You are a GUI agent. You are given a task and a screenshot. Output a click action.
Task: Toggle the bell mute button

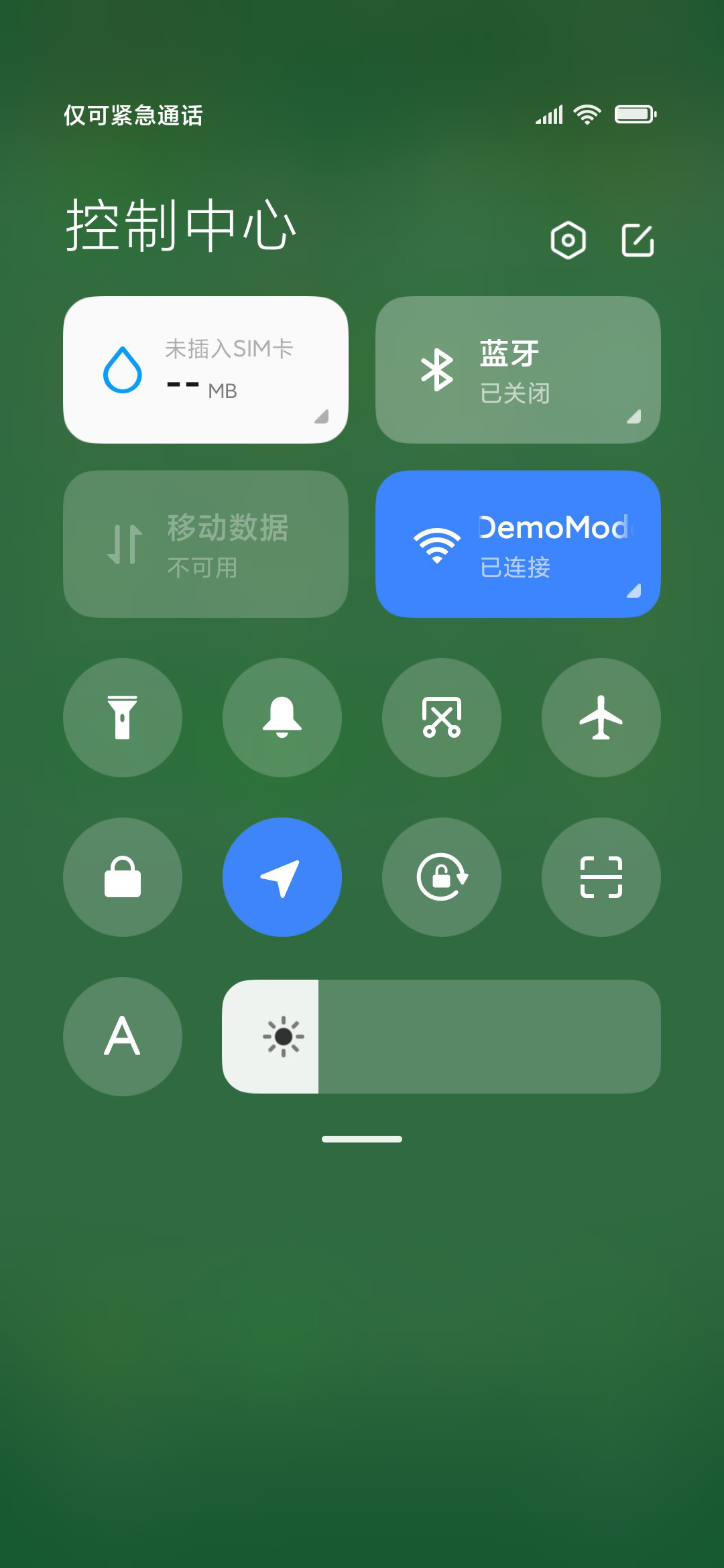point(282,718)
